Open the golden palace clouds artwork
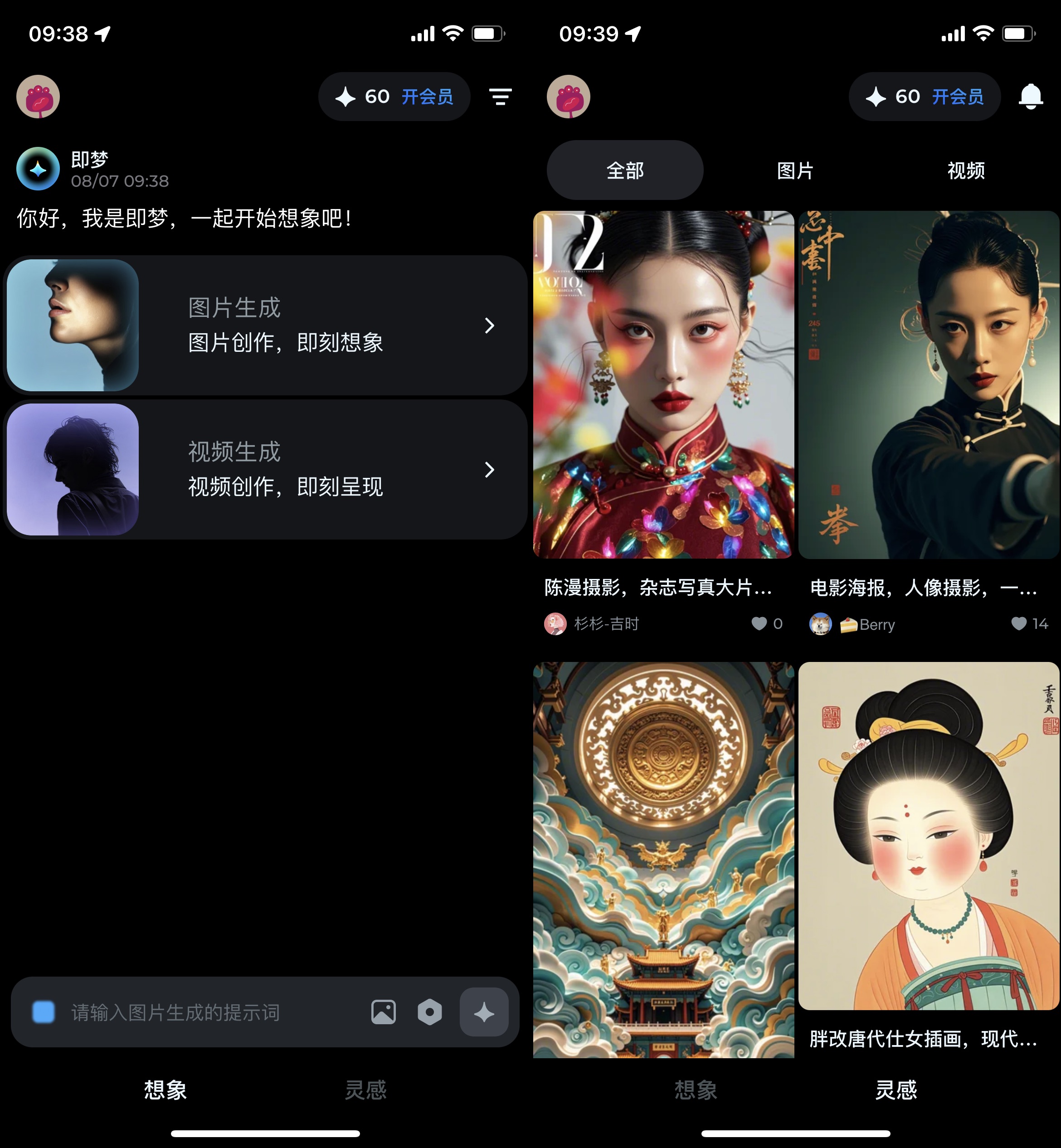This screenshot has width=1061, height=1148. tap(663, 861)
